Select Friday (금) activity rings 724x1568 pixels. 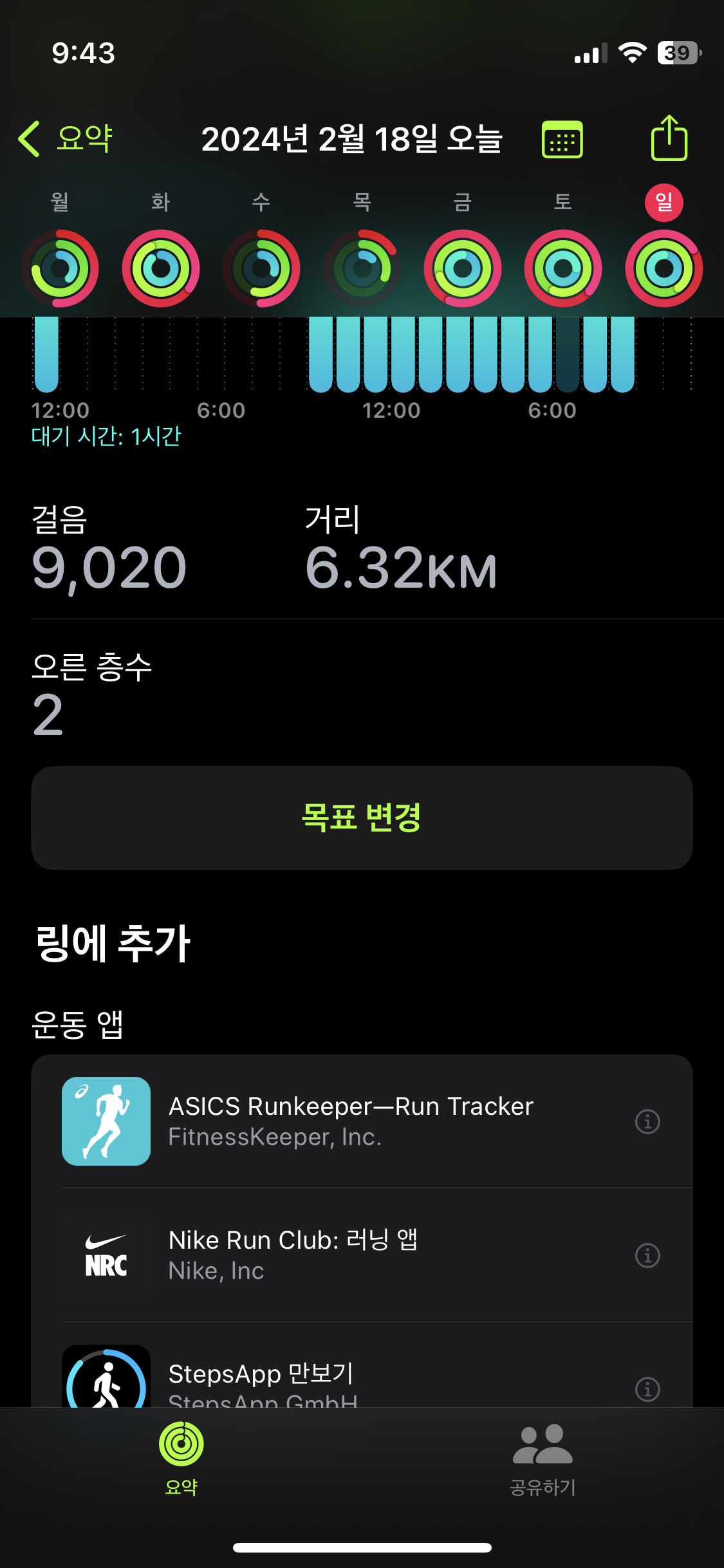462,268
